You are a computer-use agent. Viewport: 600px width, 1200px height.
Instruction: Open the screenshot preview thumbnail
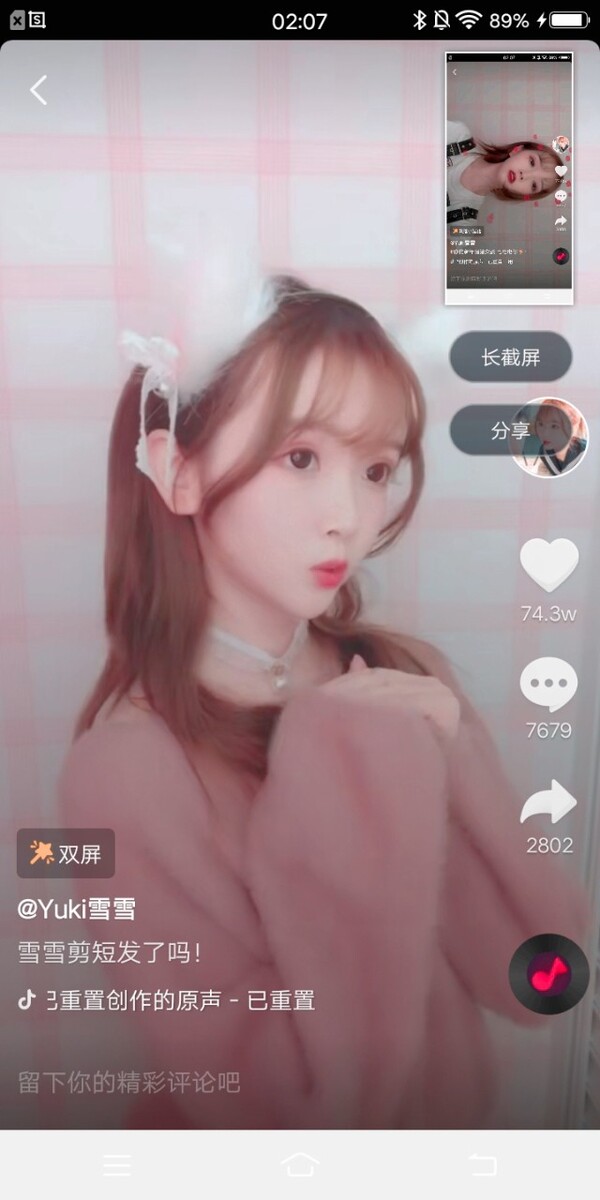tap(509, 177)
